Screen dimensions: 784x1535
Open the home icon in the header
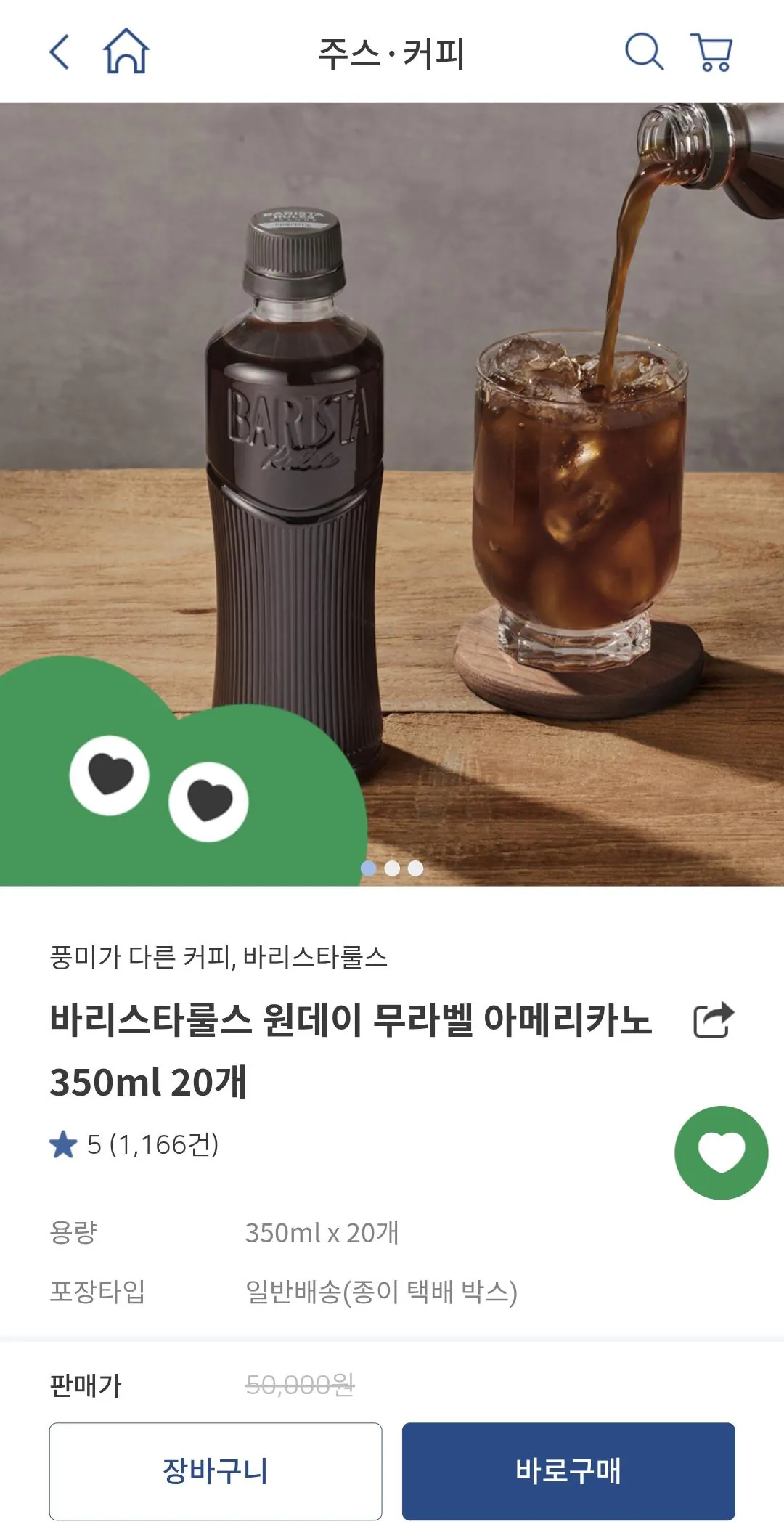coord(125,51)
